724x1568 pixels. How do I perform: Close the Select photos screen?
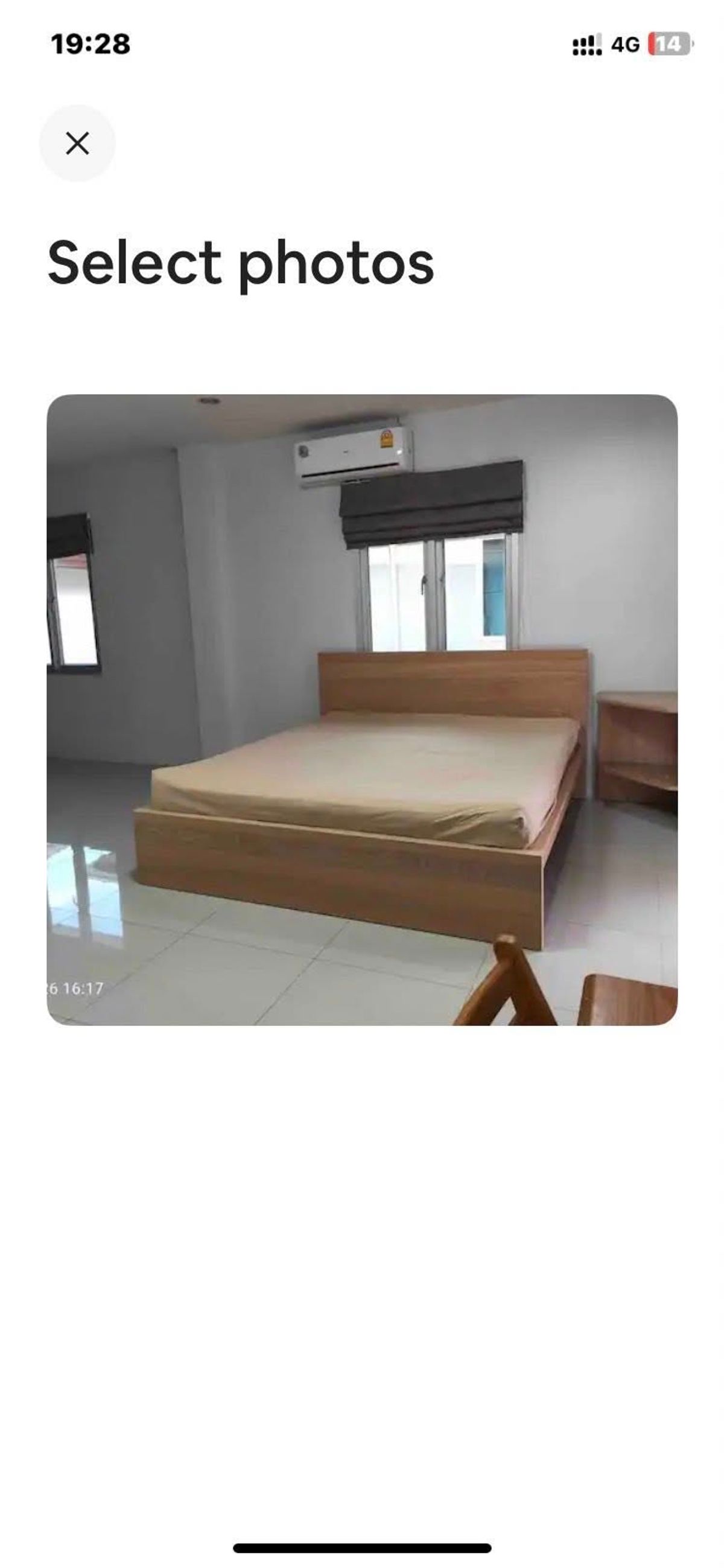(x=77, y=144)
